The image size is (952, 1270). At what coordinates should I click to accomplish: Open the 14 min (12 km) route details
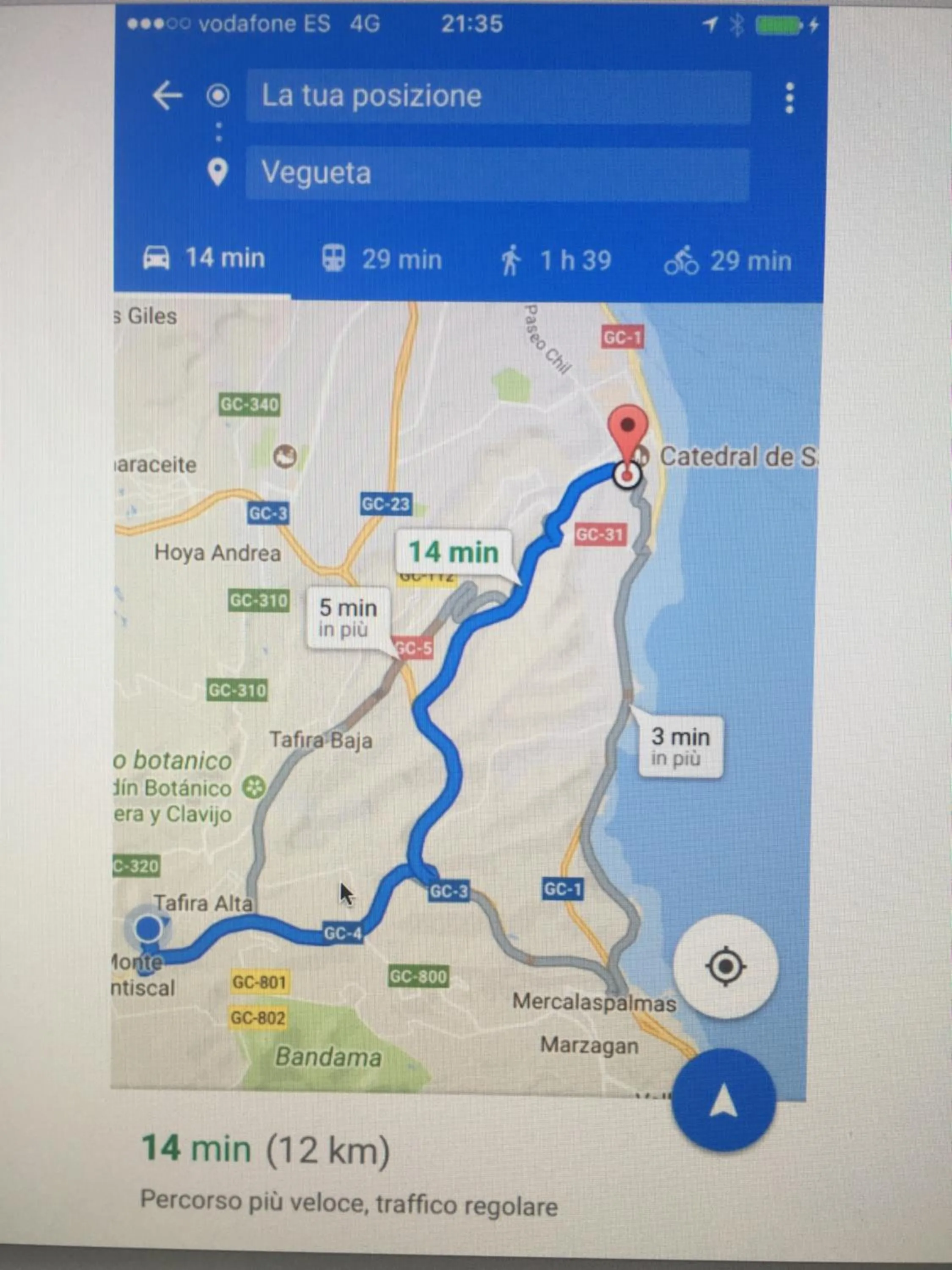(x=265, y=1150)
